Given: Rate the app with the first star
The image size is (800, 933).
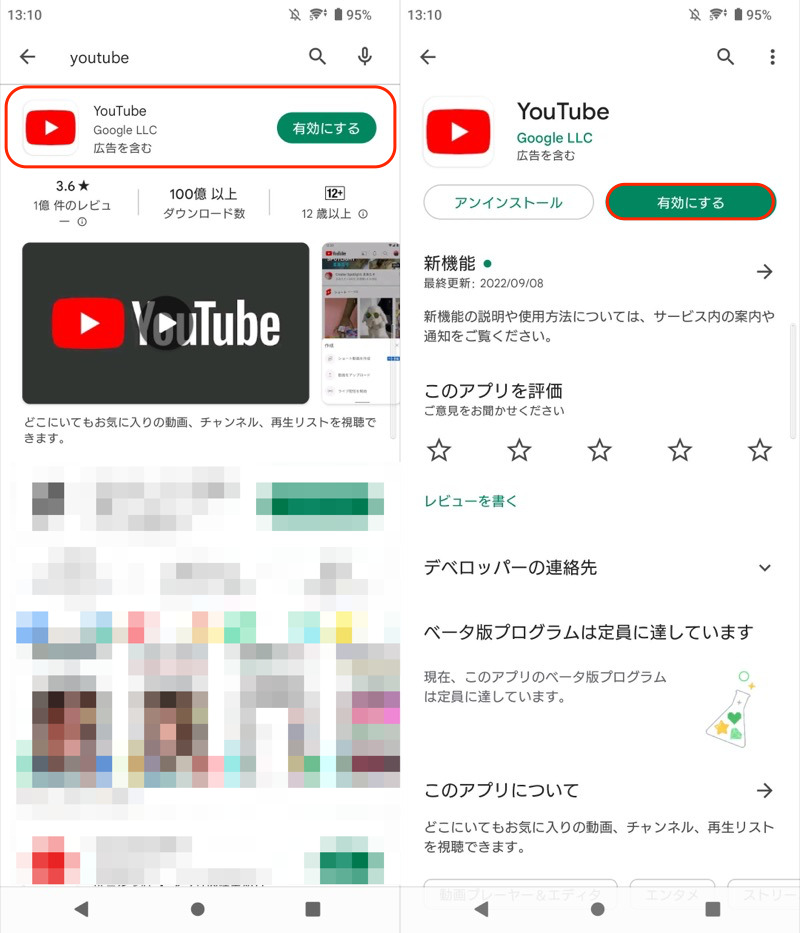Looking at the screenshot, I should 439,450.
